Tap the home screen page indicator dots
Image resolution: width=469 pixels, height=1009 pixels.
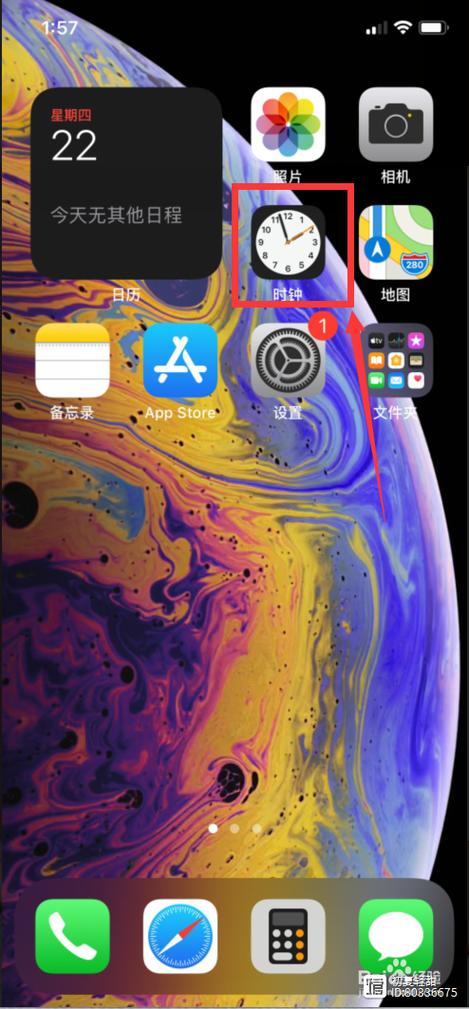coord(235,829)
